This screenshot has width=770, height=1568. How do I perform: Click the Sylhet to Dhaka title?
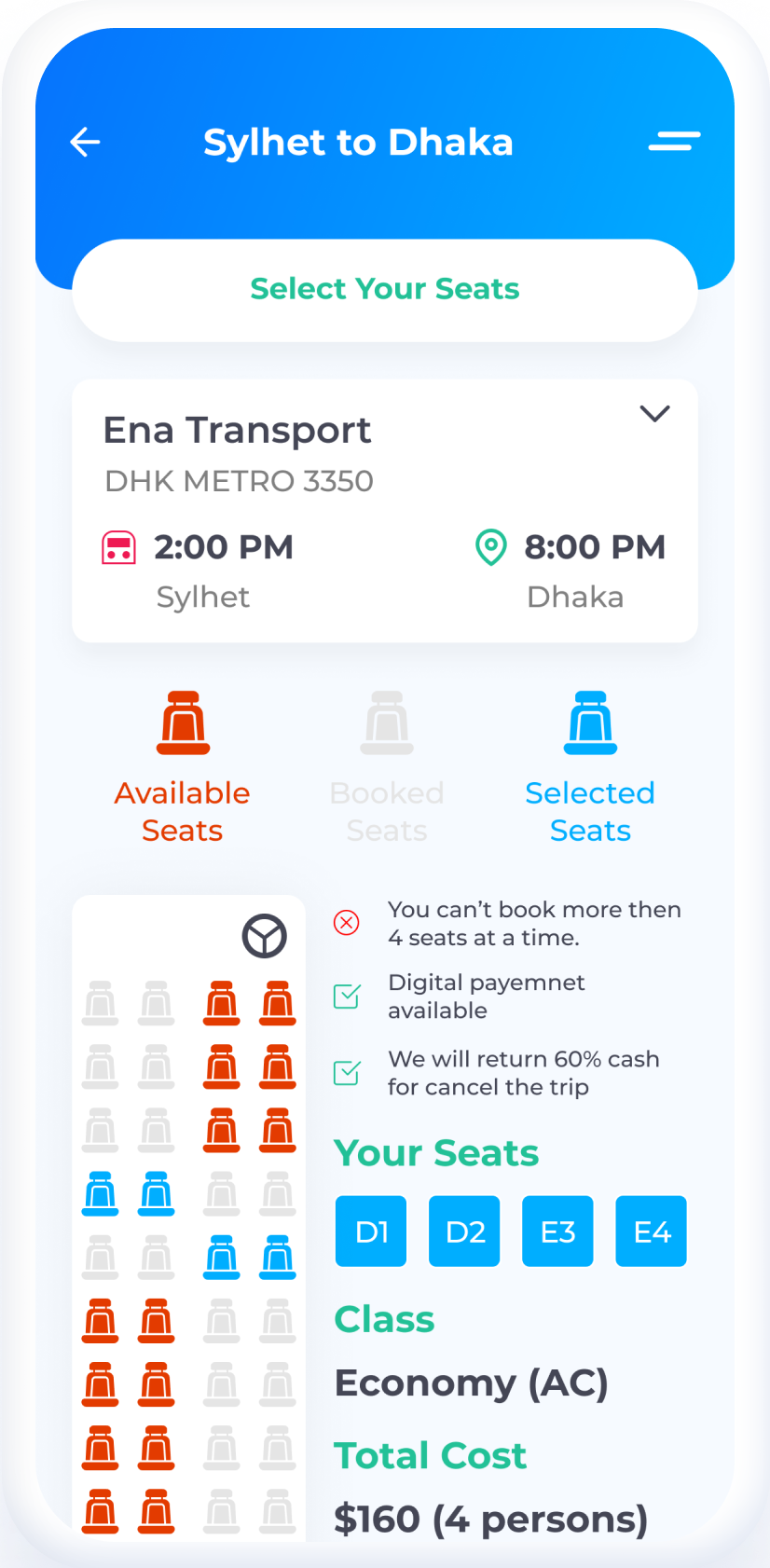pos(358,142)
